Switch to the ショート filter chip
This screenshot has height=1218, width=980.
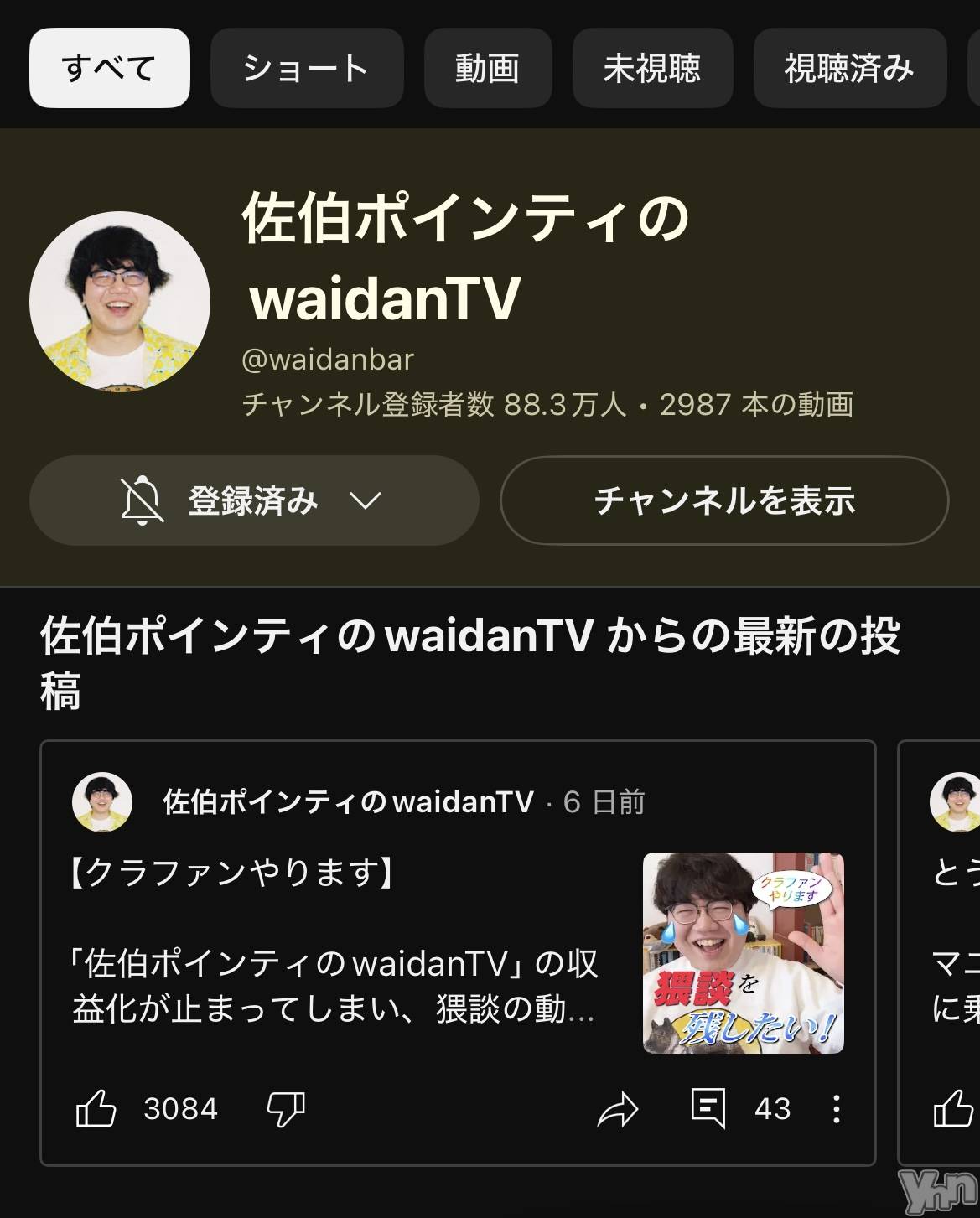[306, 68]
